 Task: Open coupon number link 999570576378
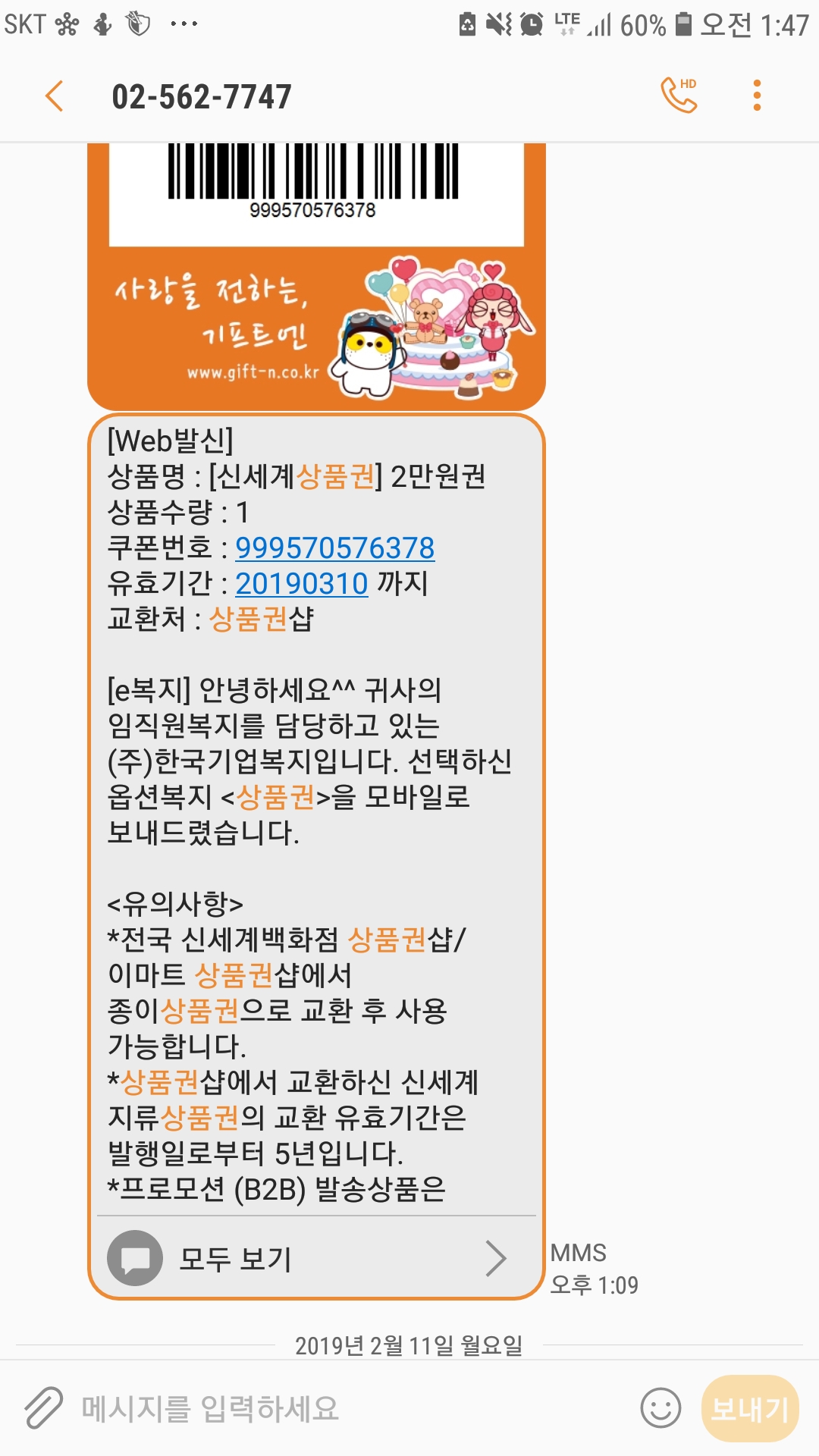point(334,548)
